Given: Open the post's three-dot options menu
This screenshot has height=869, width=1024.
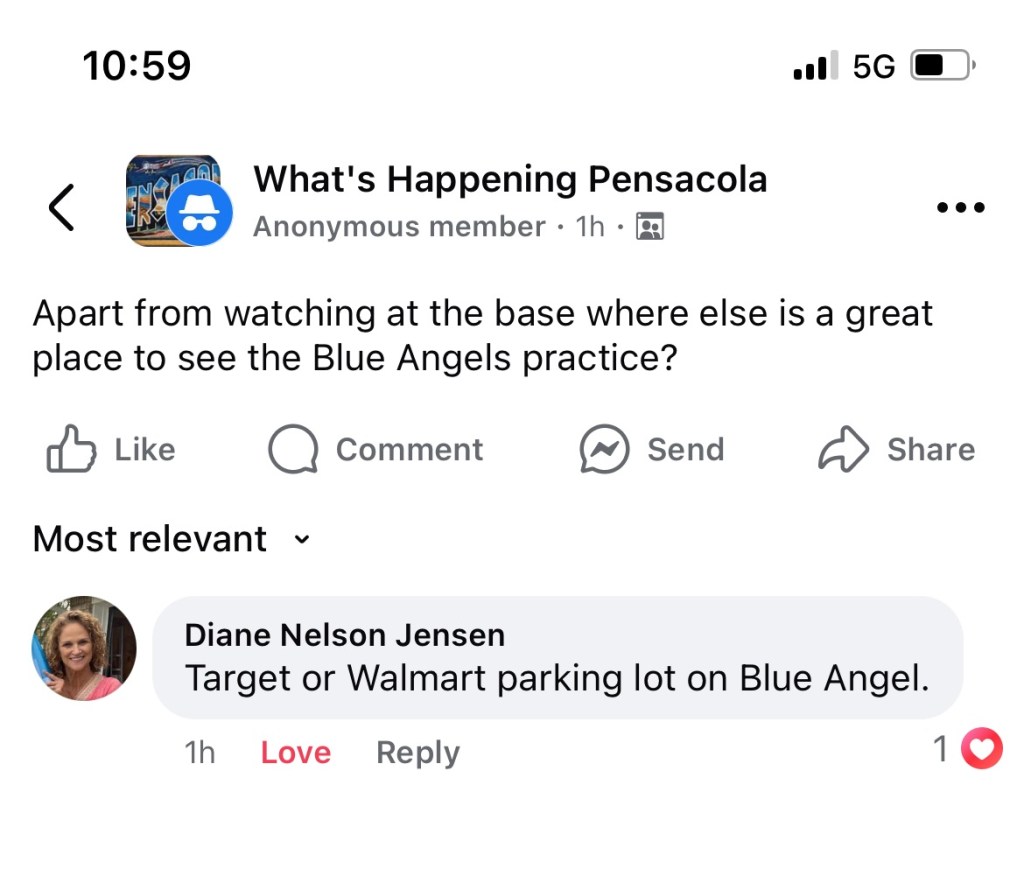Looking at the screenshot, I should 960,207.
